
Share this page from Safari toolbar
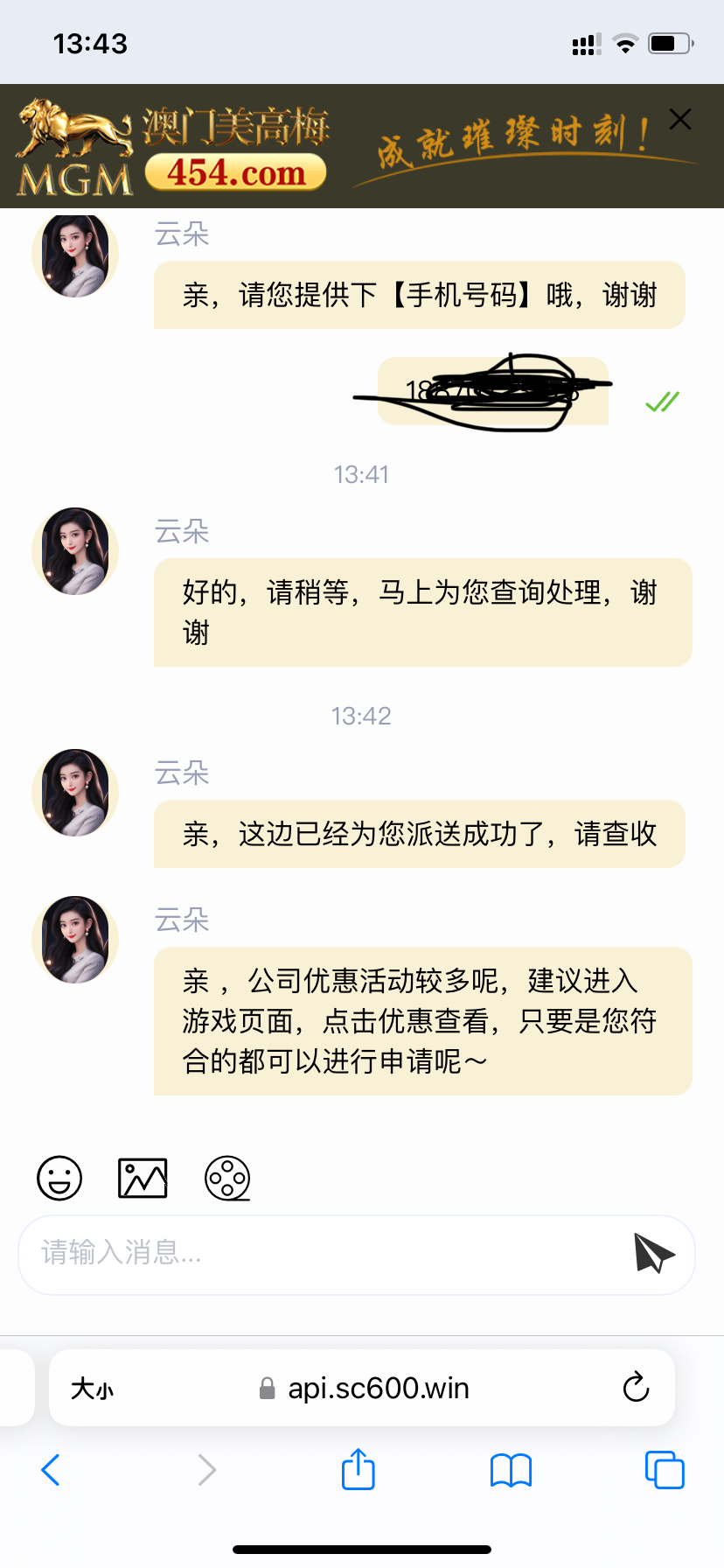click(359, 1469)
